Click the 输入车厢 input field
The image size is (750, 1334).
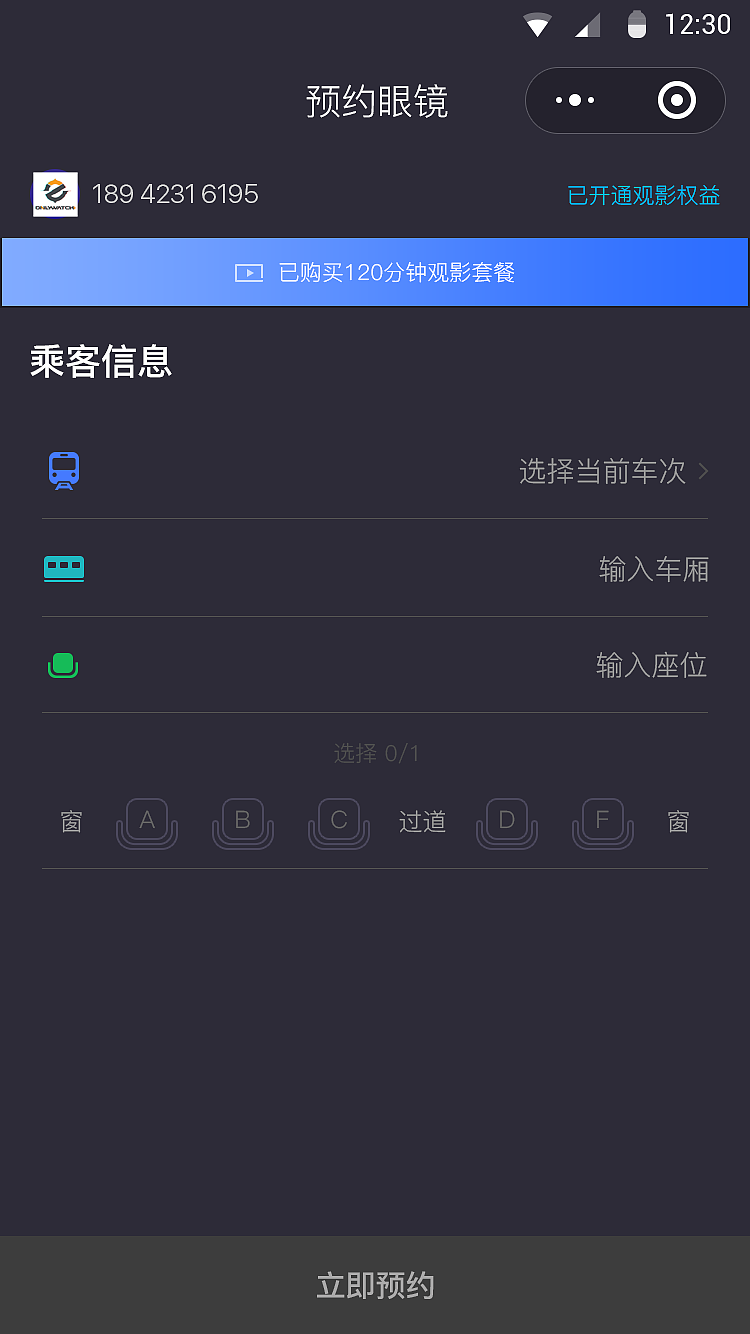(653, 568)
